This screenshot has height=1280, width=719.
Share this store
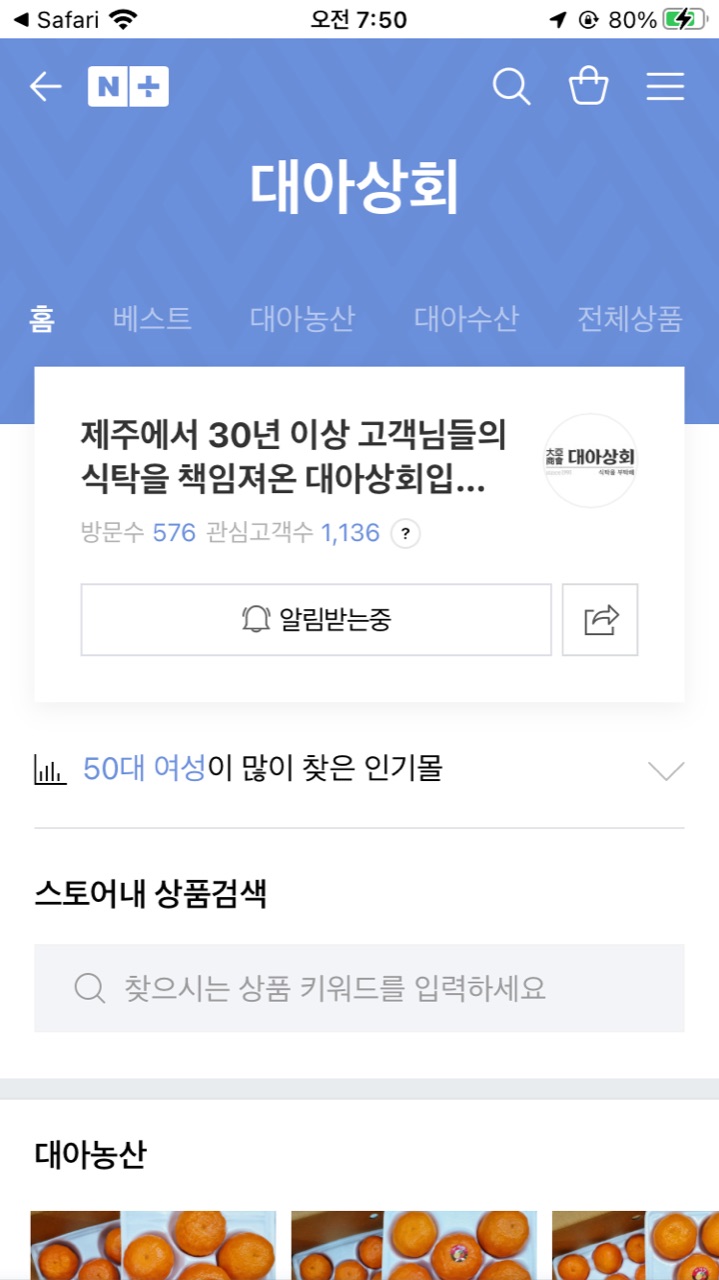tap(600, 620)
